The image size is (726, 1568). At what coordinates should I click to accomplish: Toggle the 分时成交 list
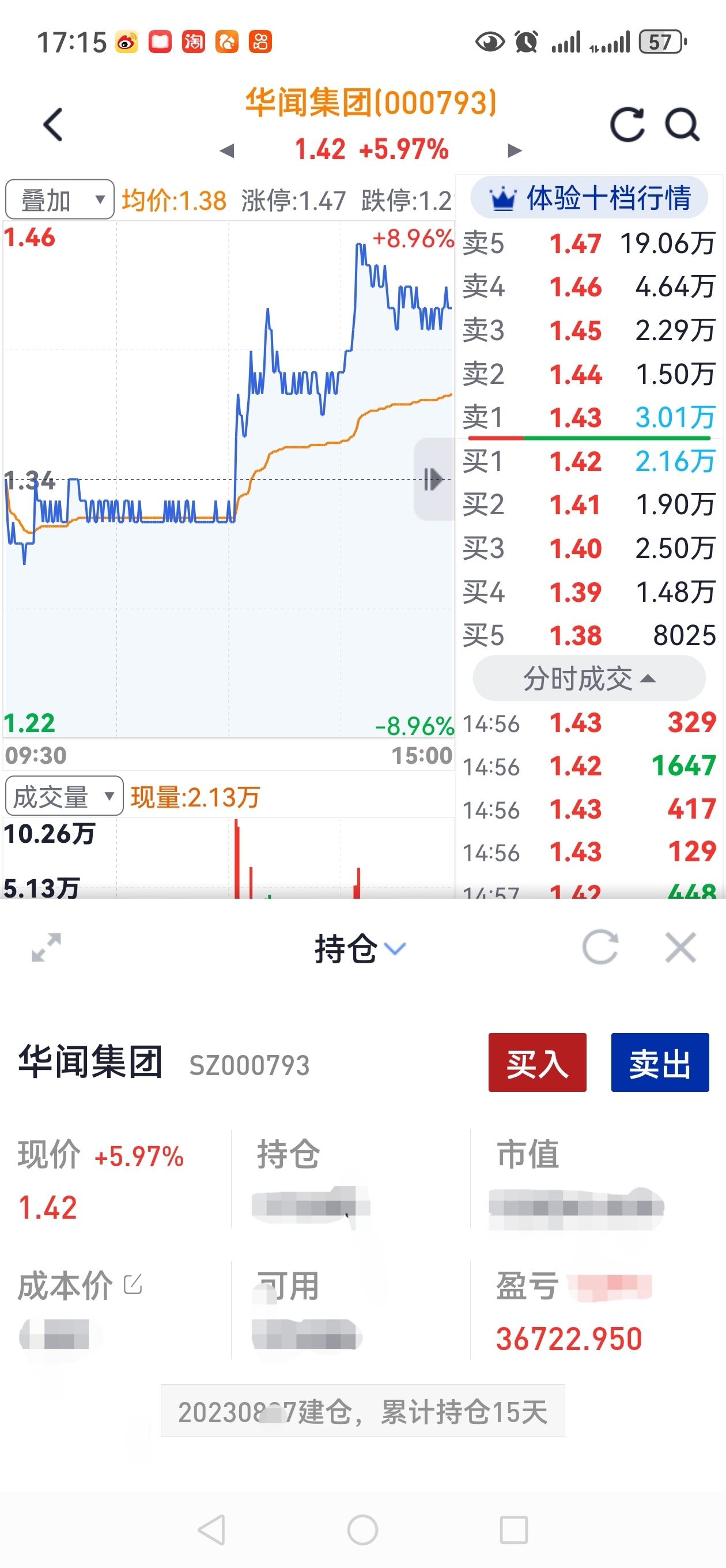click(589, 678)
